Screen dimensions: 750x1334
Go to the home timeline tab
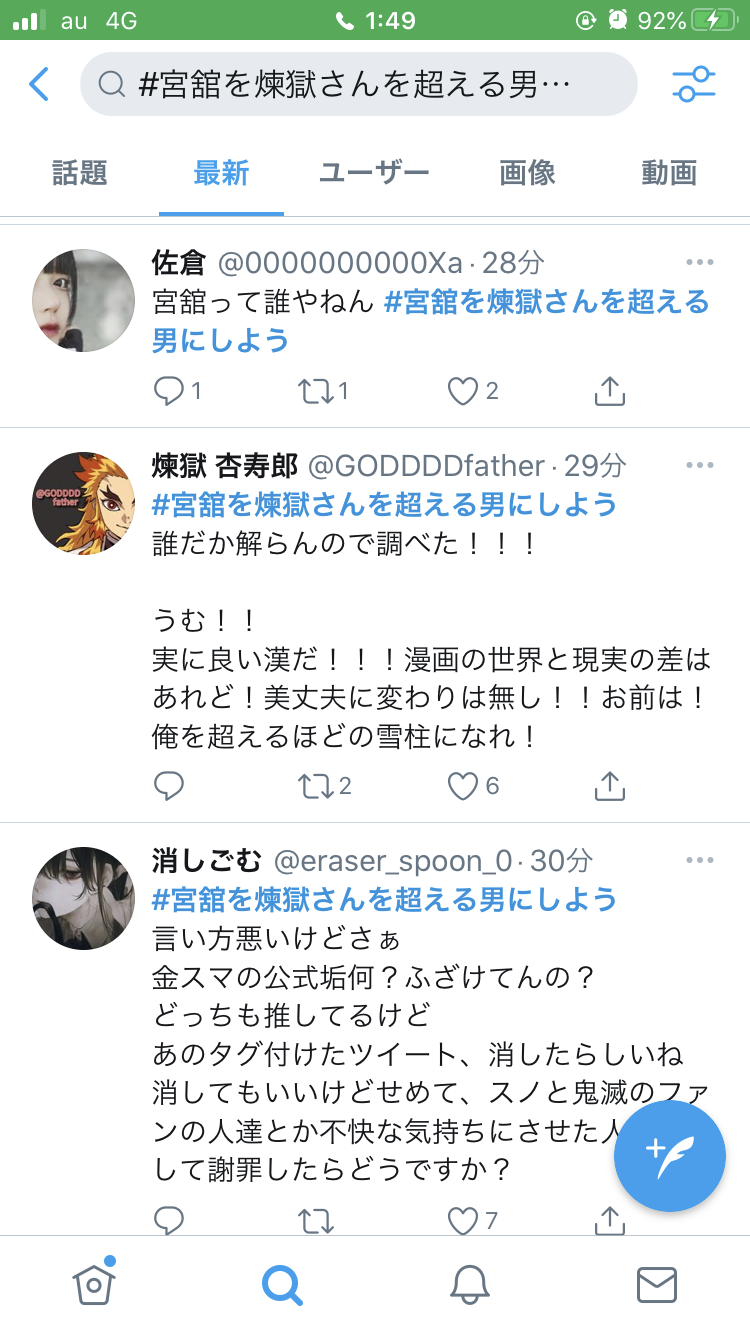94,1284
